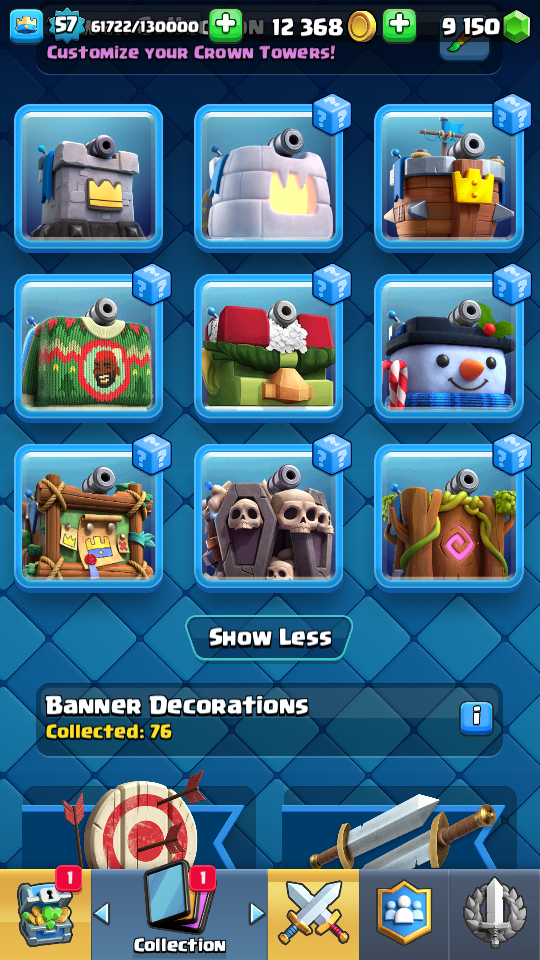540x960 pixels.
Task: Add experience with the green plus button
Action: click(x=226, y=25)
